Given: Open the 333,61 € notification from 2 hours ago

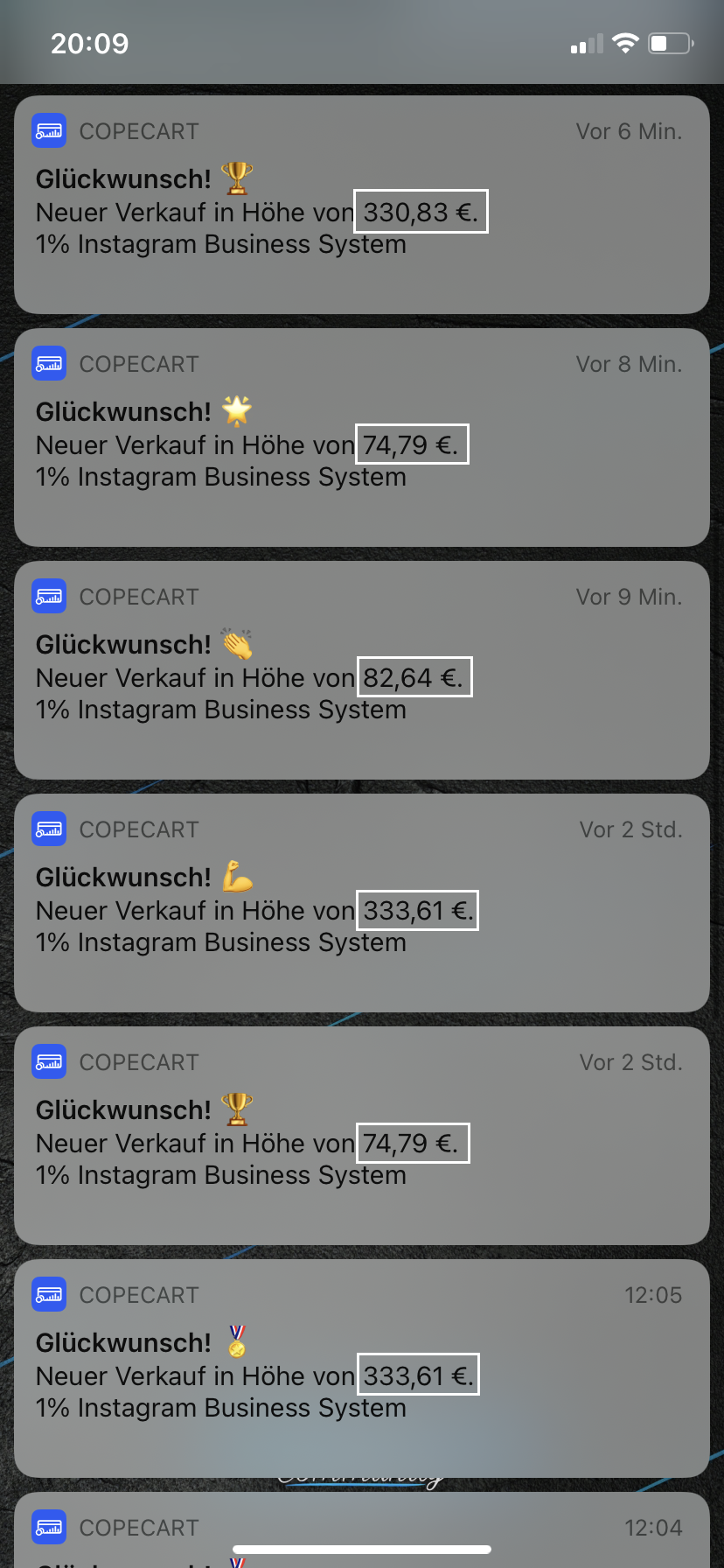Looking at the screenshot, I should pos(362,904).
